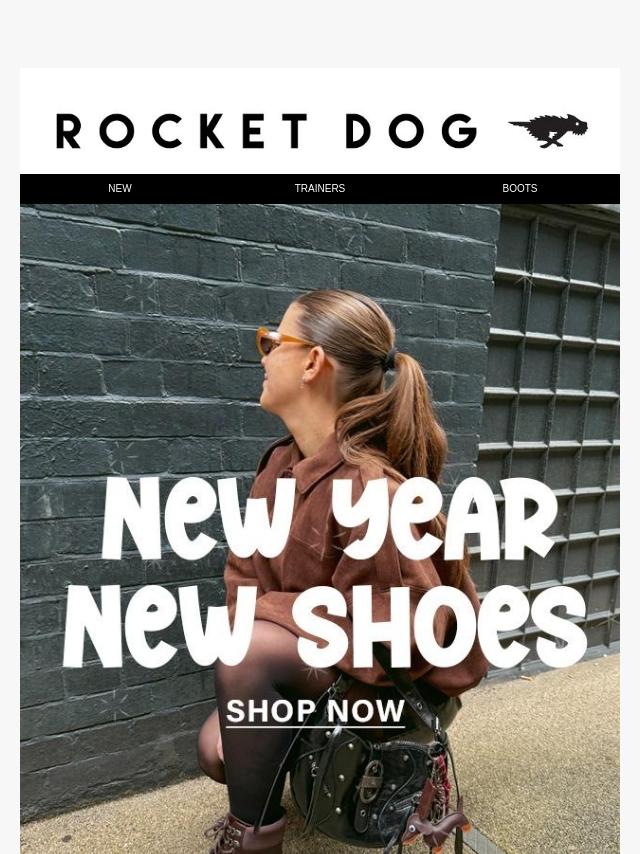
Task: Open the Rocket Dog header logo
Action: tap(321, 131)
